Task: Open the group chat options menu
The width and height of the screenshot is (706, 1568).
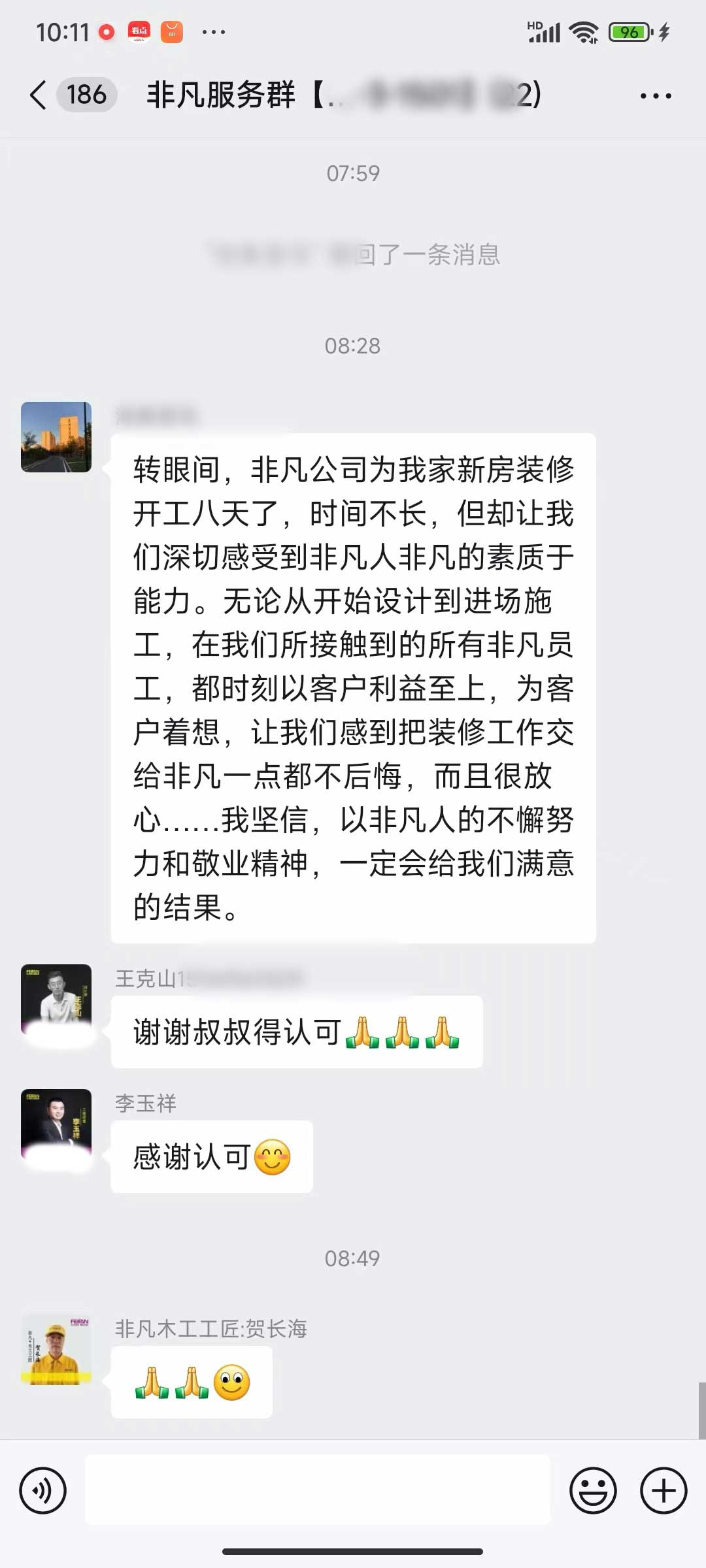Action: [655, 96]
